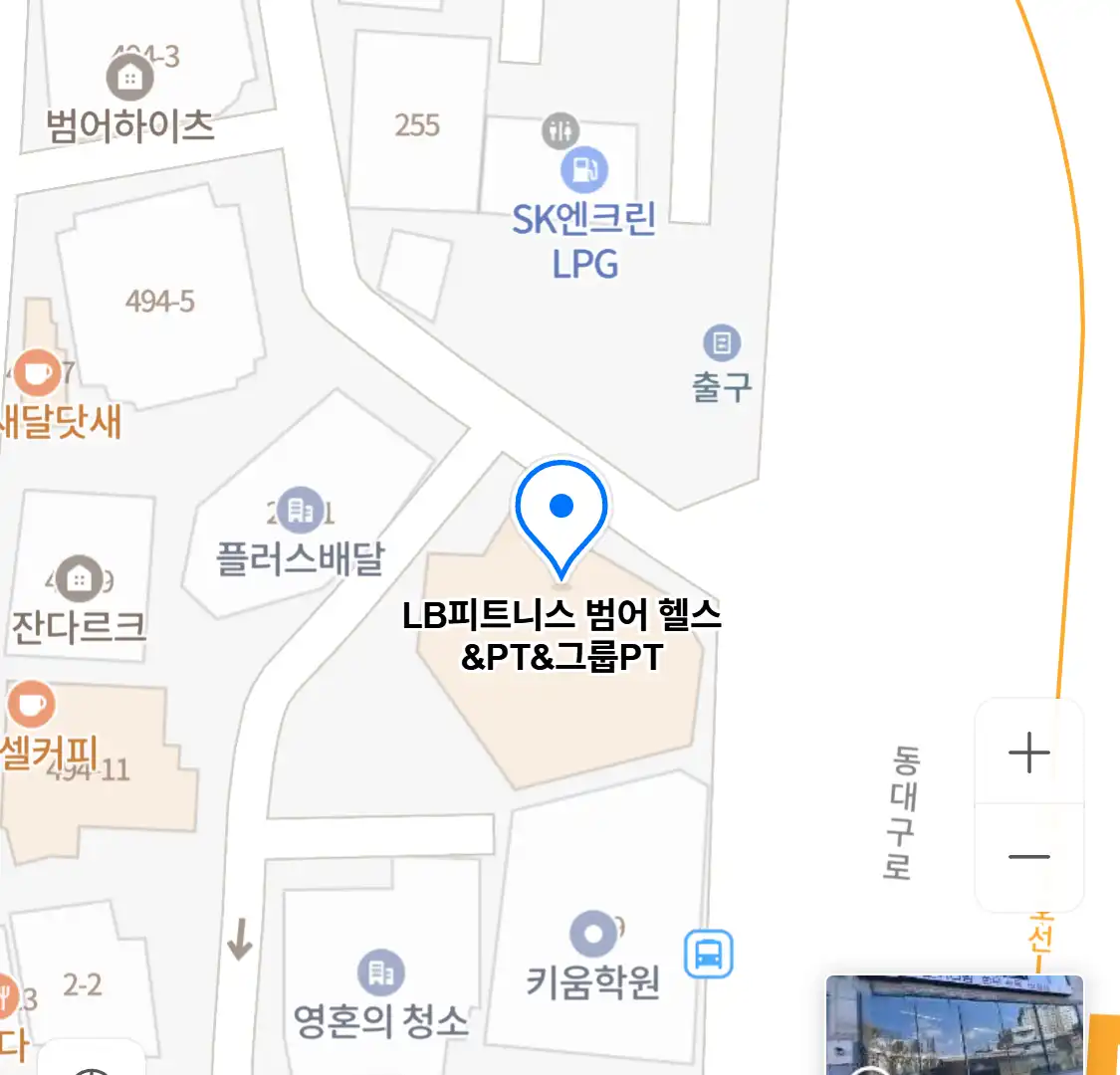Screen dimensions: 1120x1075
Task: Select the 셀커피 cafe marker
Action: pyautogui.click(x=31, y=706)
